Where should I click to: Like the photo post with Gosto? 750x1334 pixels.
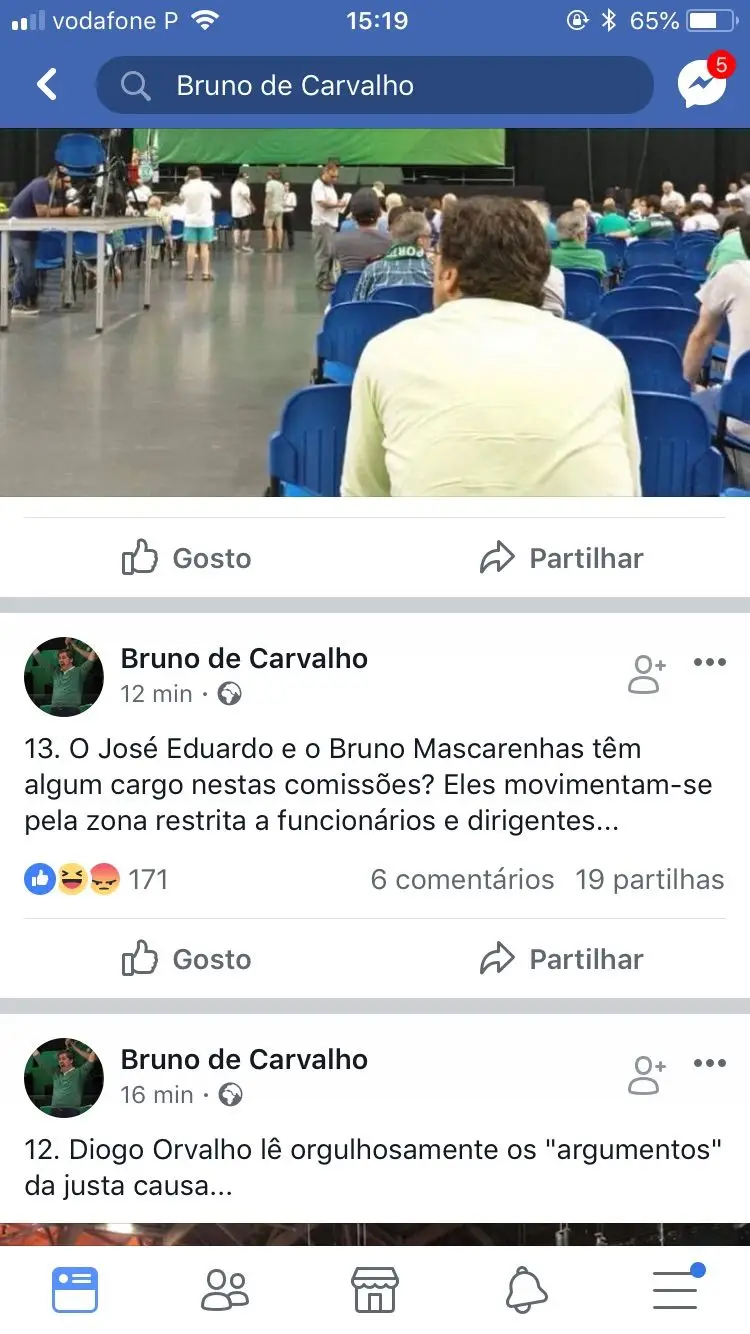click(x=187, y=558)
